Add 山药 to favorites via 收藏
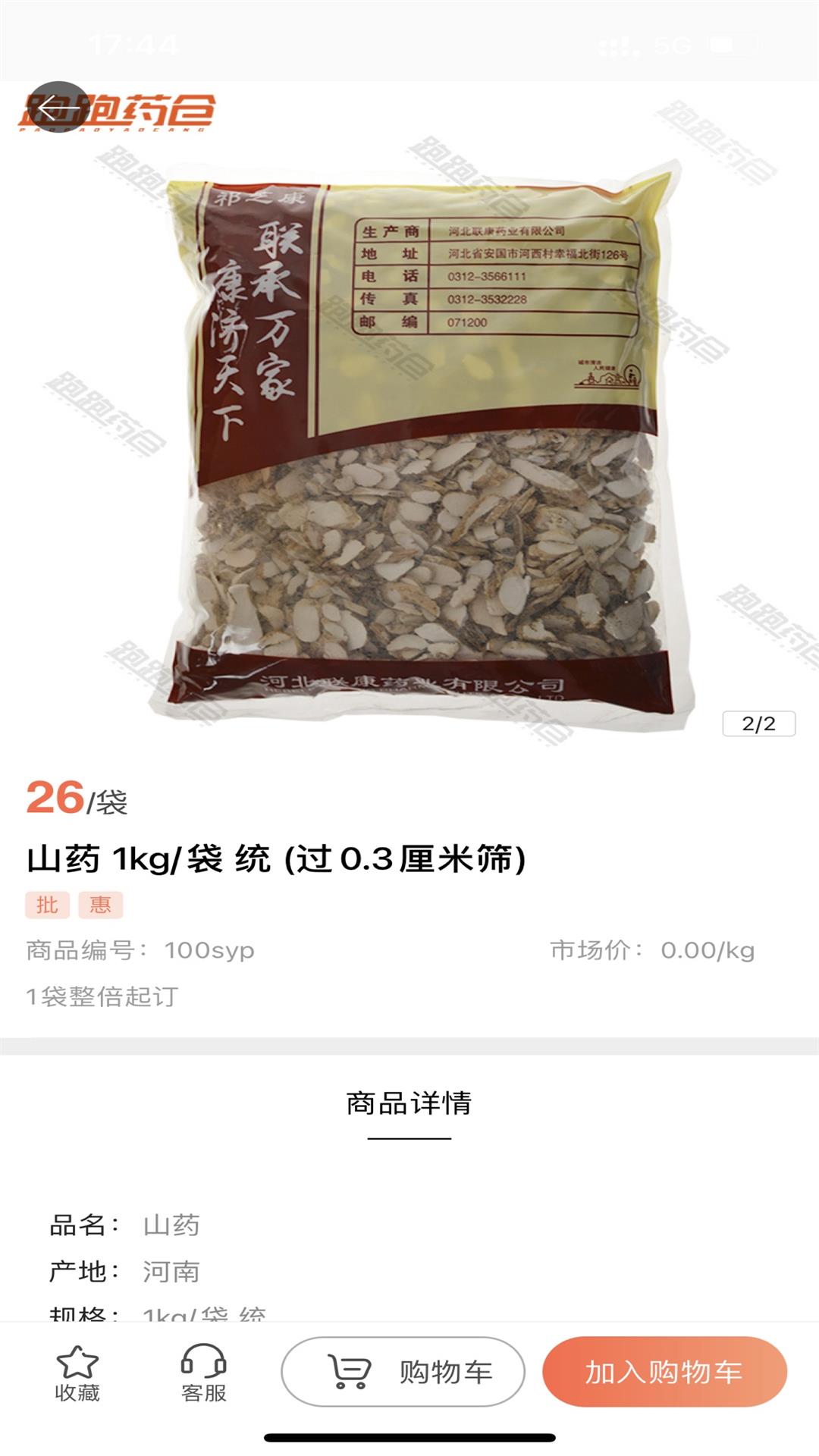The width and height of the screenshot is (819, 1456). [77, 1373]
